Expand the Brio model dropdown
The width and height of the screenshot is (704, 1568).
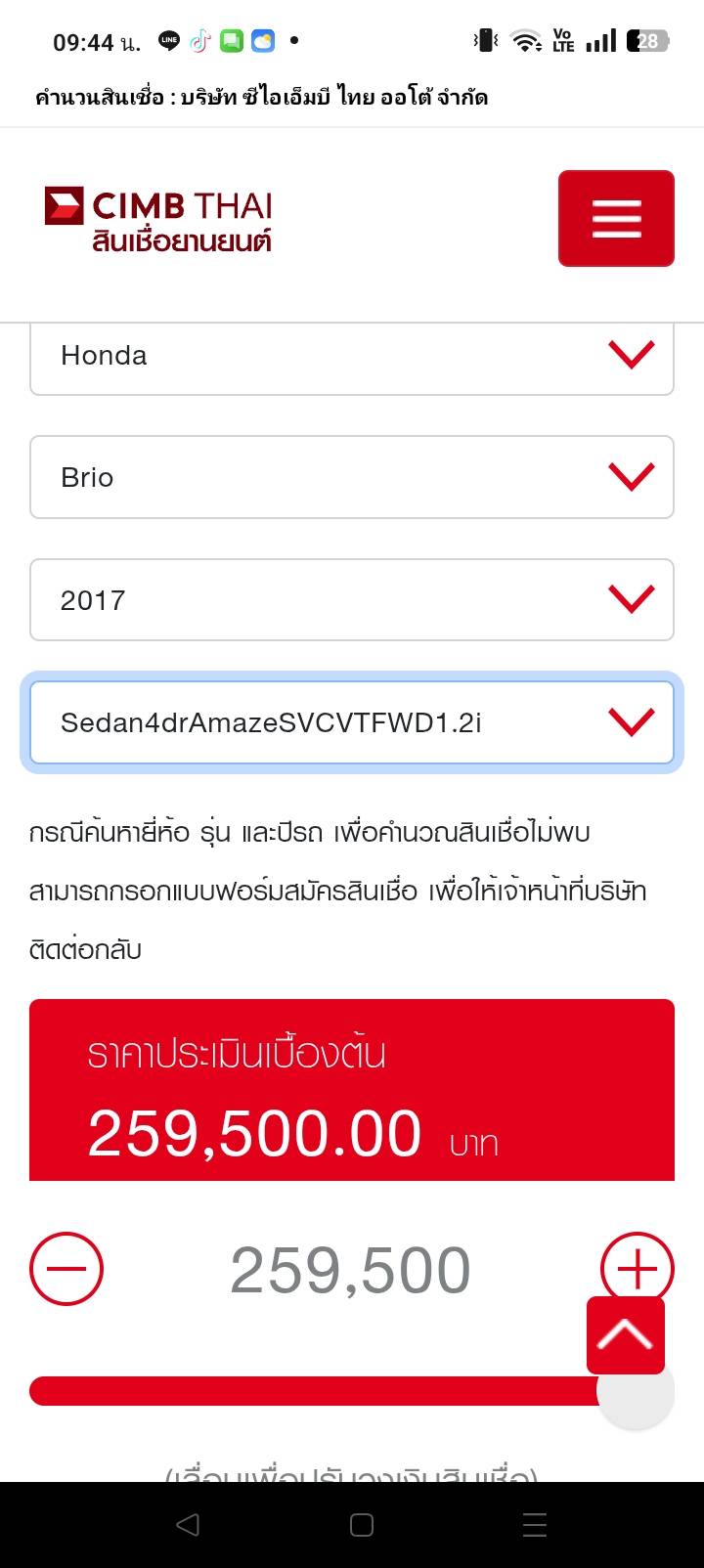point(352,477)
